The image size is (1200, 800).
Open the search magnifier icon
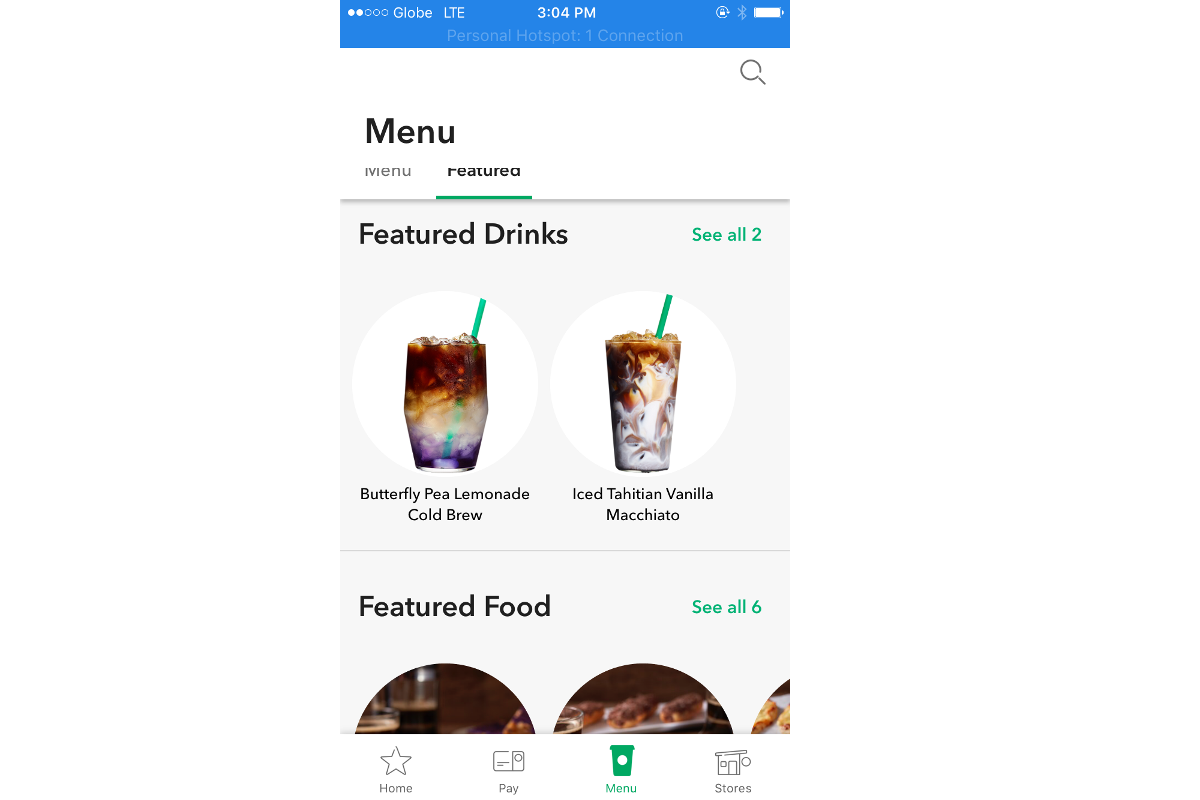pos(752,72)
